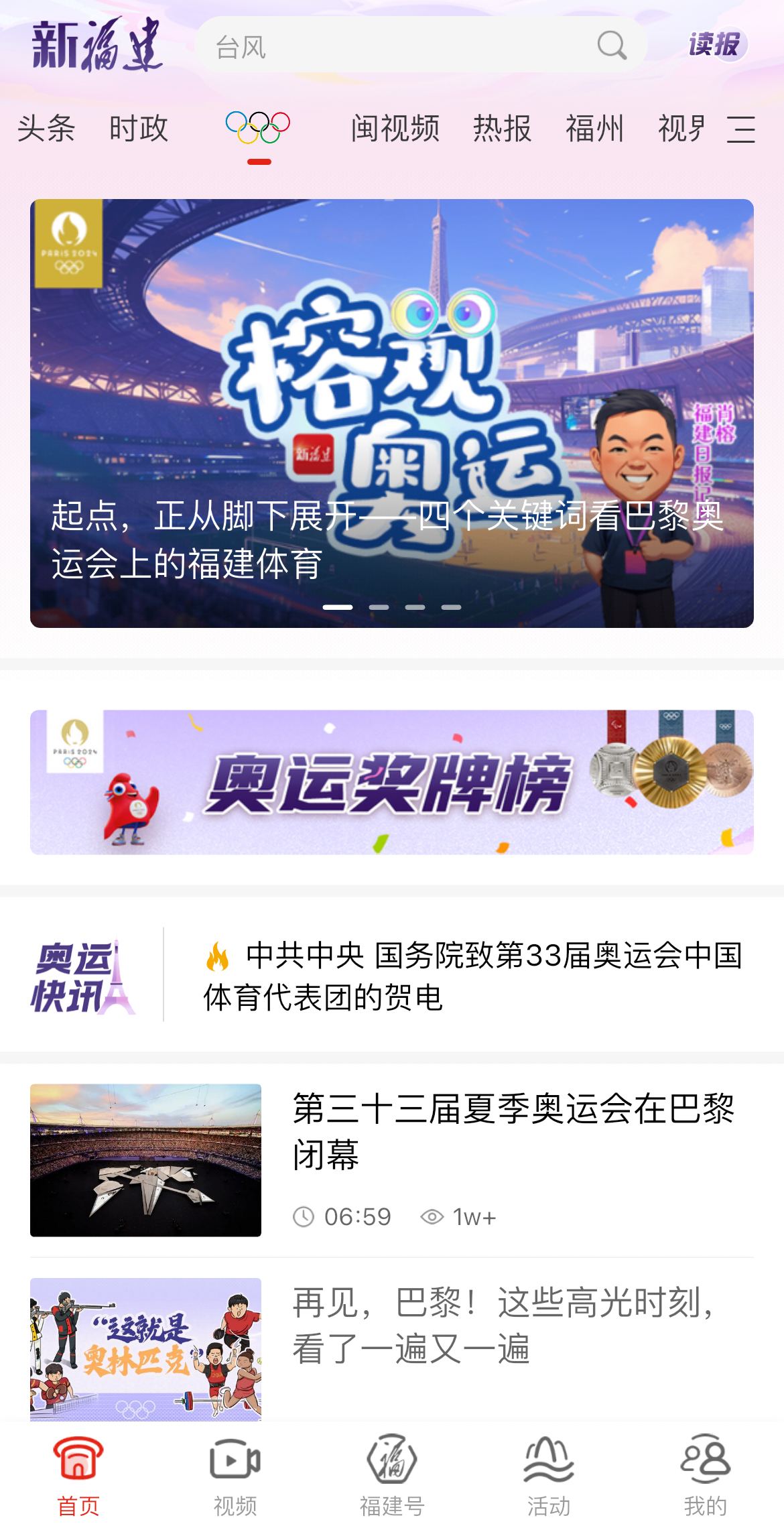The width and height of the screenshot is (784, 1534).
Task: Select the 闽视频 tab
Action: (395, 129)
